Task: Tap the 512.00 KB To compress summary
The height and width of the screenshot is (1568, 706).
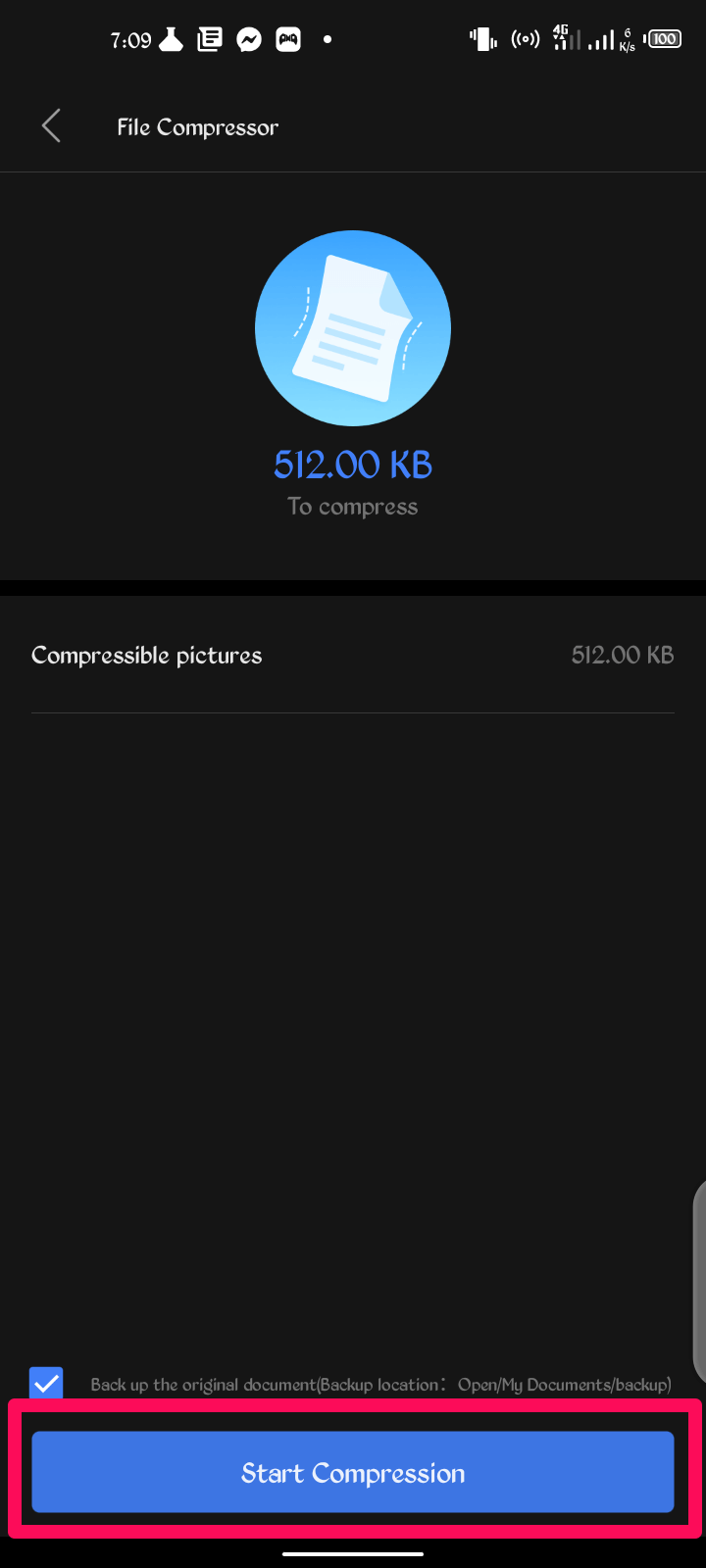Action: click(x=352, y=465)
